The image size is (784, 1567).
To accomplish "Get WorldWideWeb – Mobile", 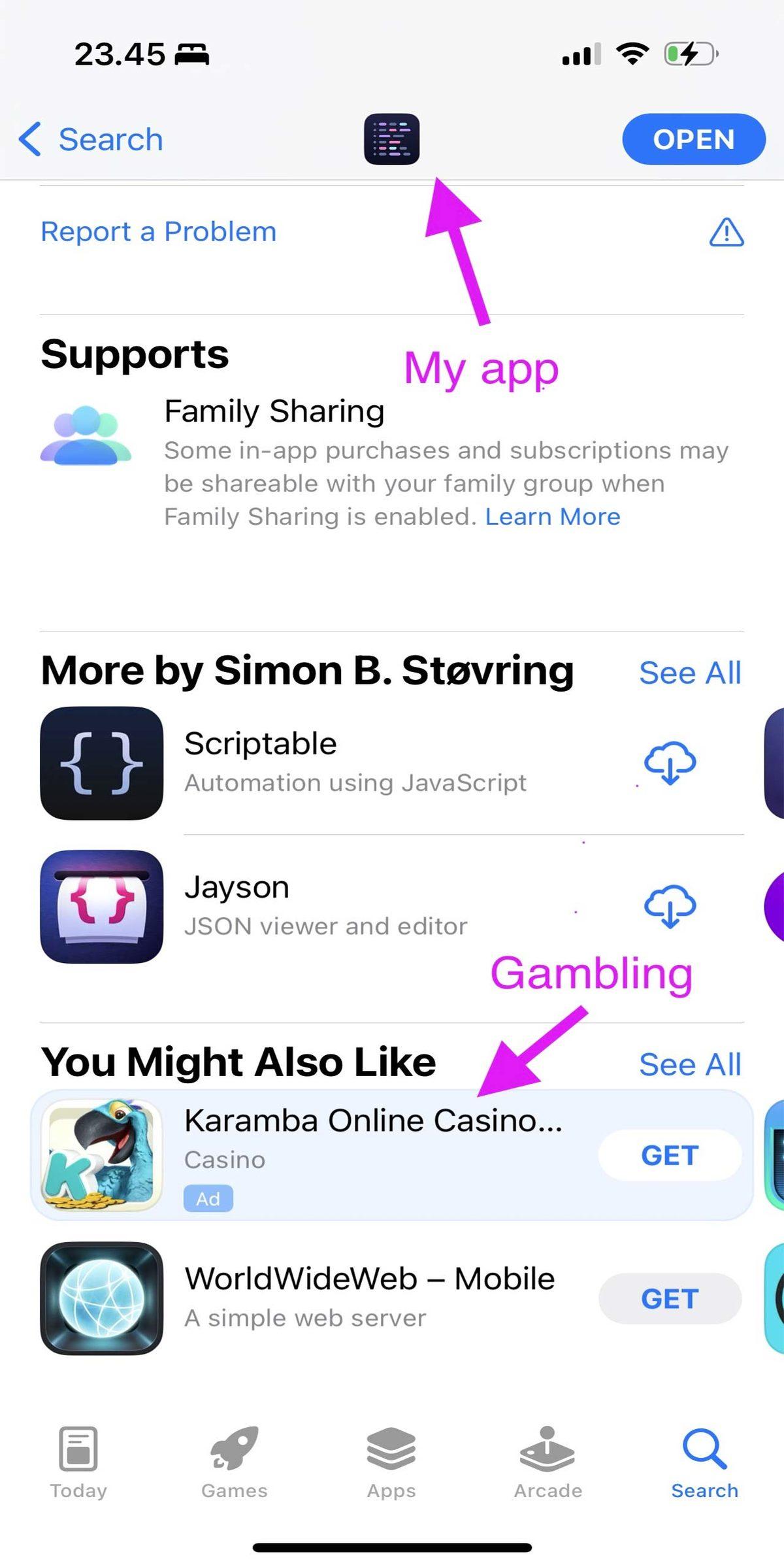I will point(670,1299).
